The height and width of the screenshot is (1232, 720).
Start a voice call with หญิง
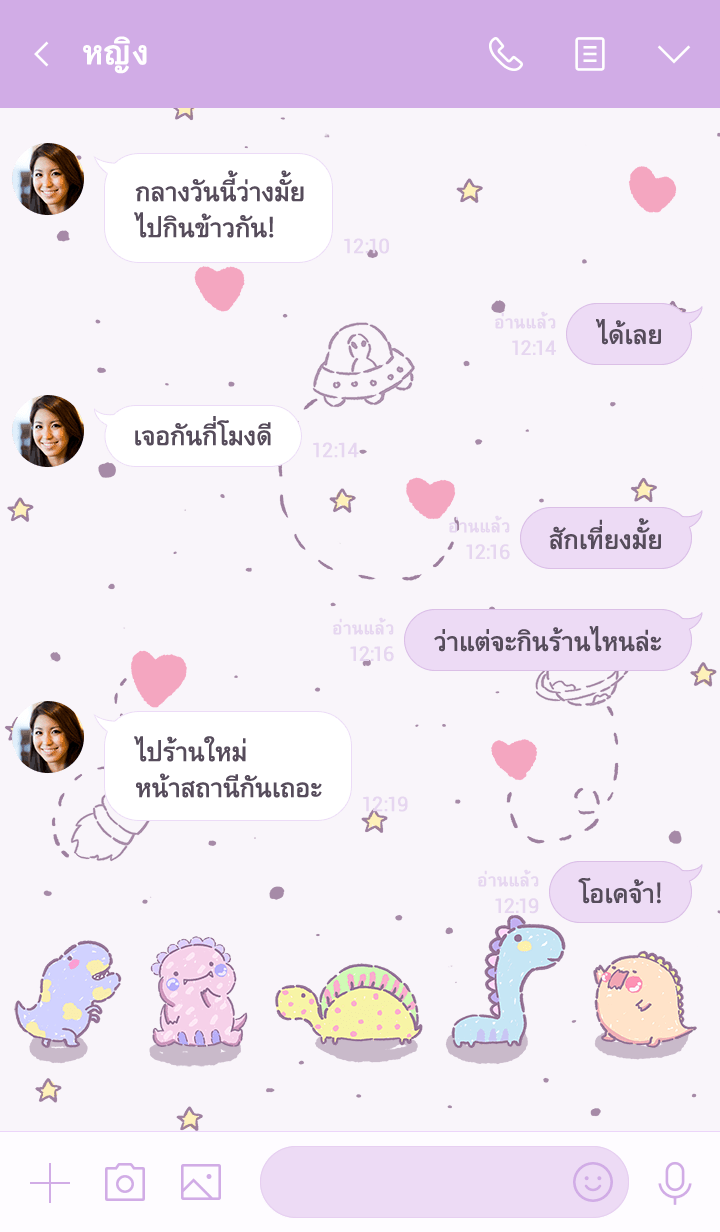tap(505, 54)
